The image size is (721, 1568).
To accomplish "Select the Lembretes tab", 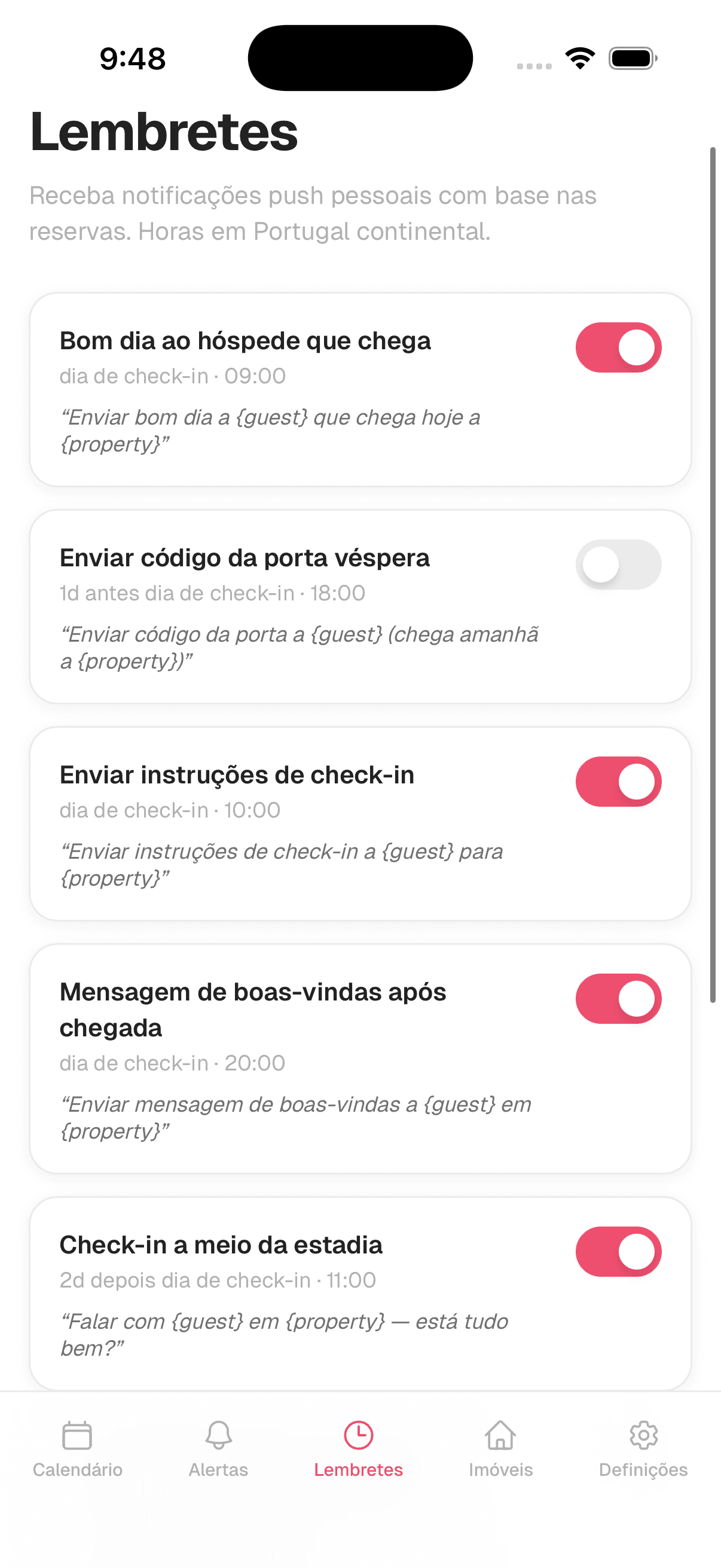I will pyautogui.click(x=358, y=1450).
